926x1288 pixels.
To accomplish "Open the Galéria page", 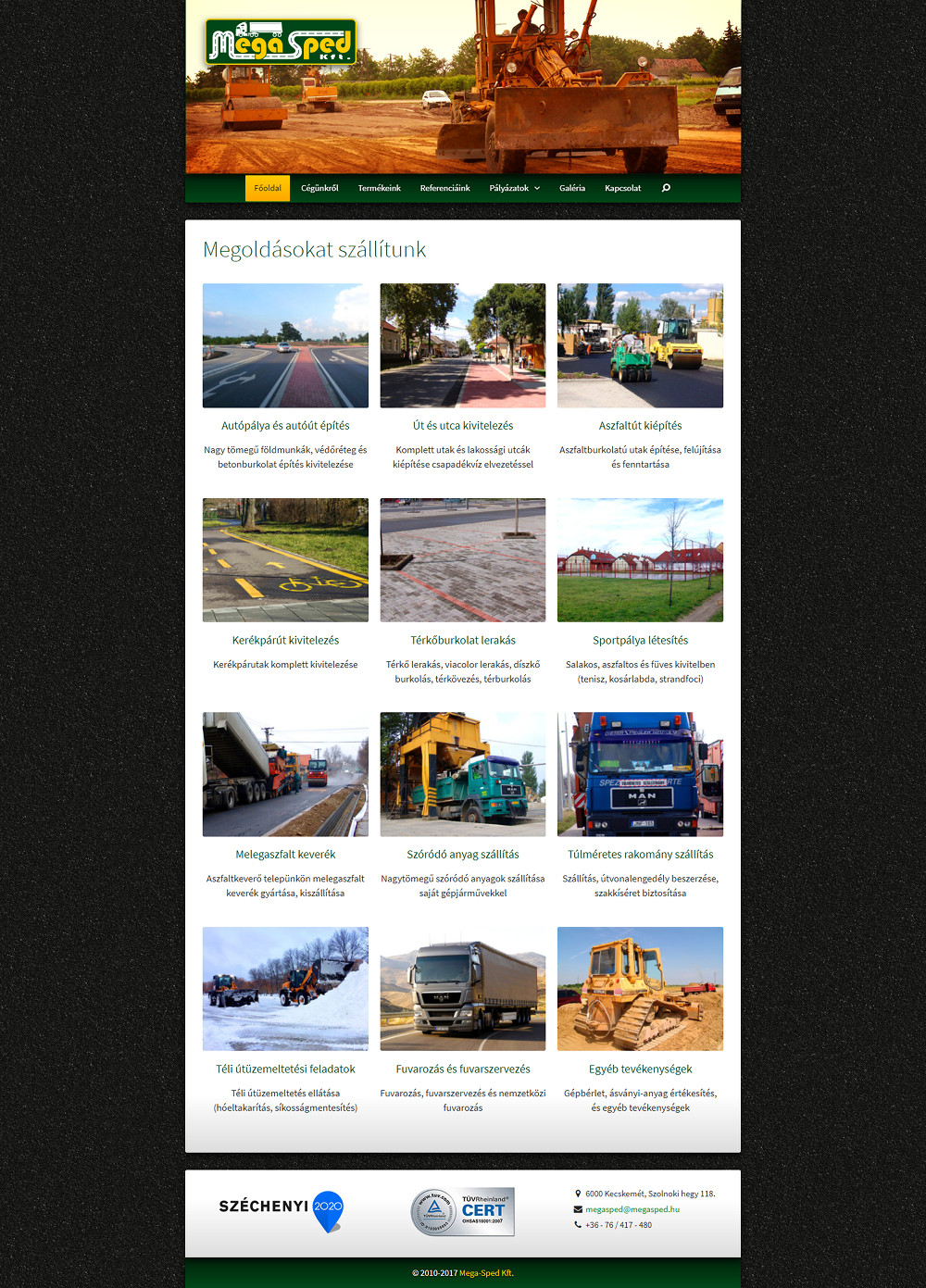I will 571,188.
